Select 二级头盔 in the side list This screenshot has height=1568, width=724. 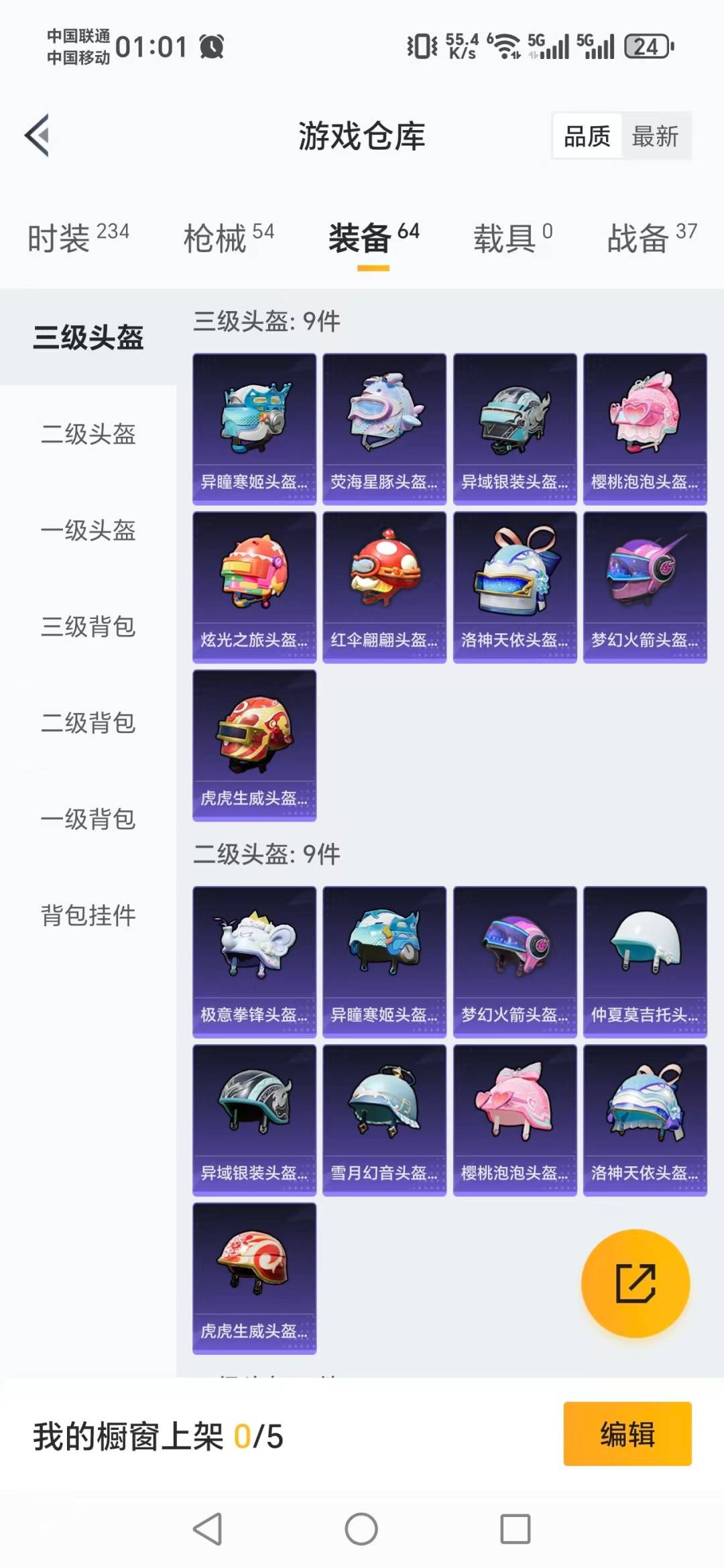[x=88, y=434]
